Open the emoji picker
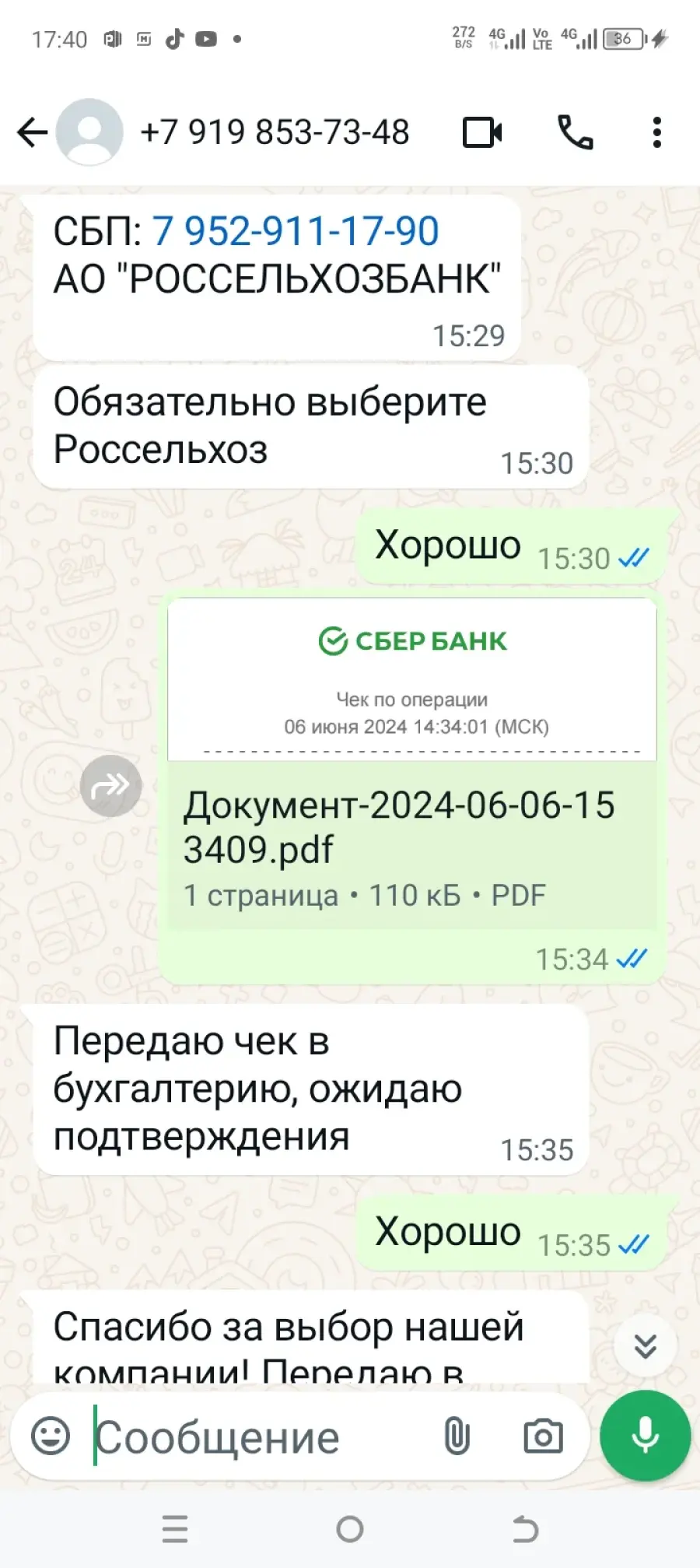Viewport: 700px width, 1568px height. [x=51, y=1436]
